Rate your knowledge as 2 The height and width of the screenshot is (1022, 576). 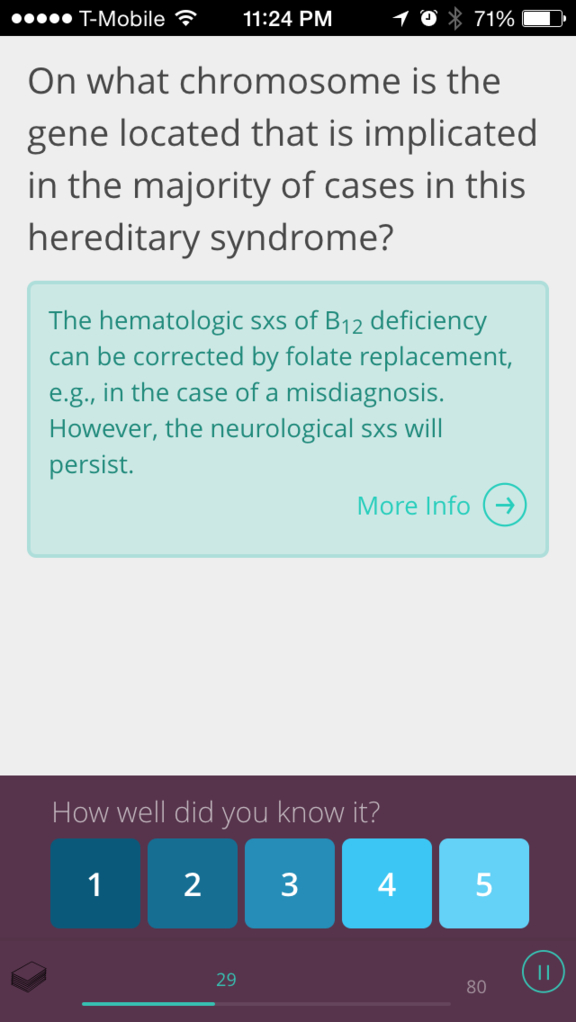[192, 883]
